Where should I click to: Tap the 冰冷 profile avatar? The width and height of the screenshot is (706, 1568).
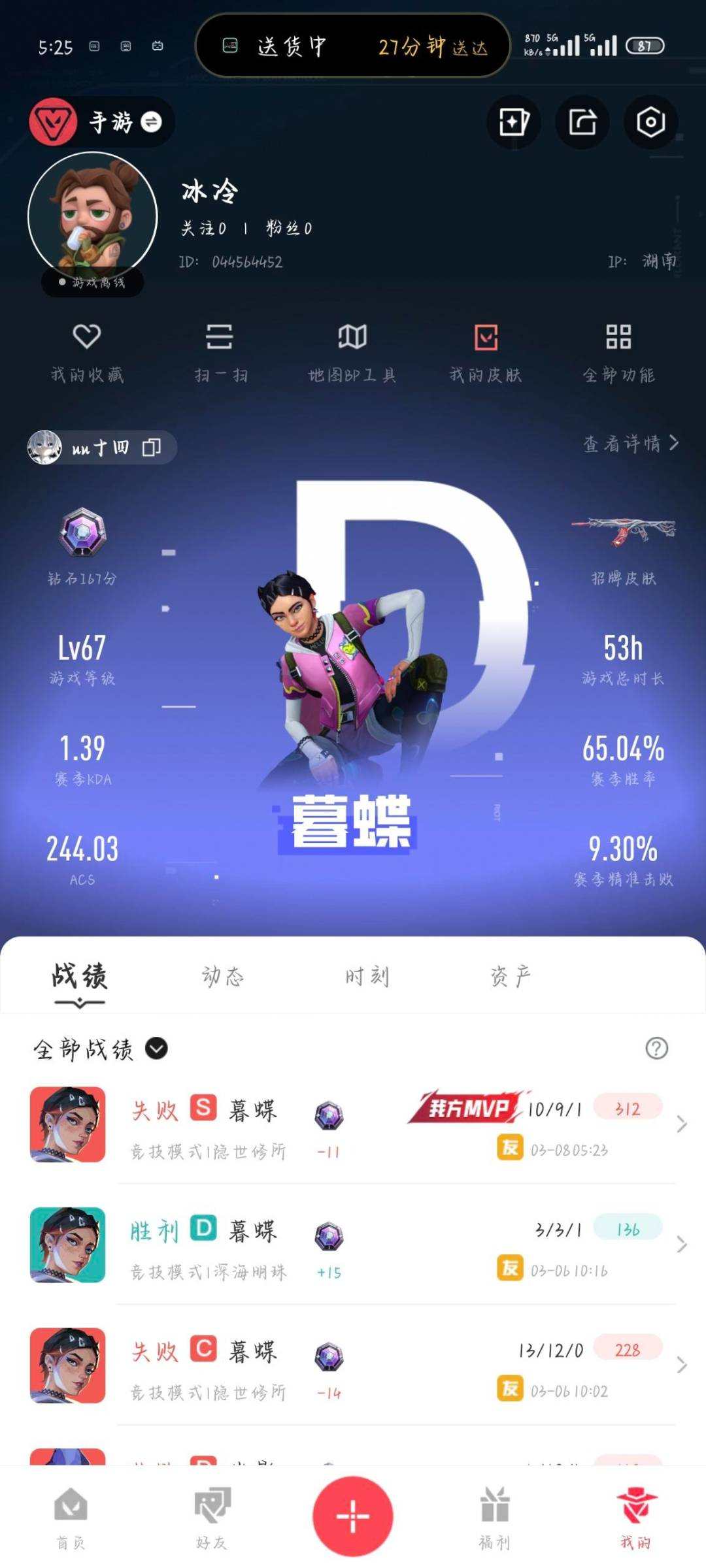point(92,216)
